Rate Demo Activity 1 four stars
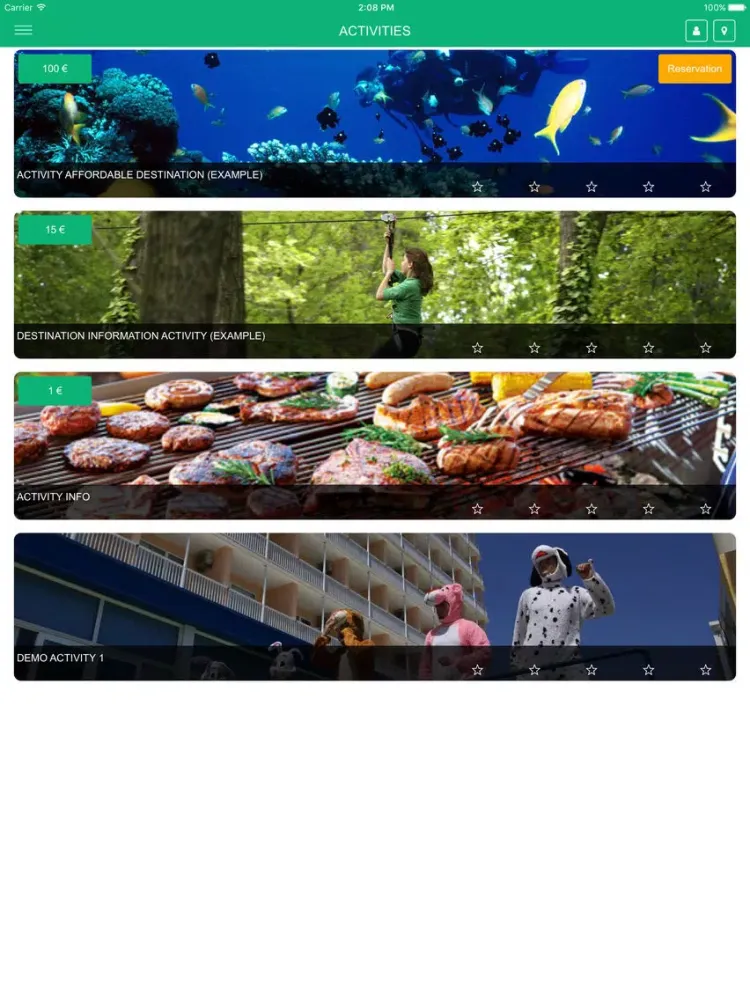This screenshot has width=750, height=1000. click(649, 670)
